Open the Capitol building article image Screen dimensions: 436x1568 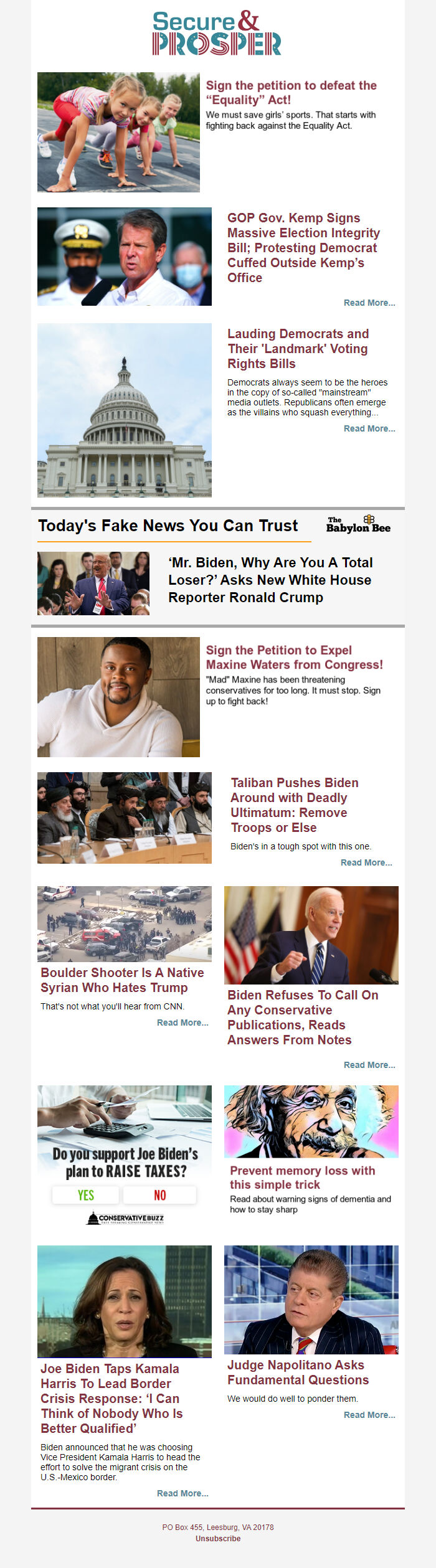[125, 410]
